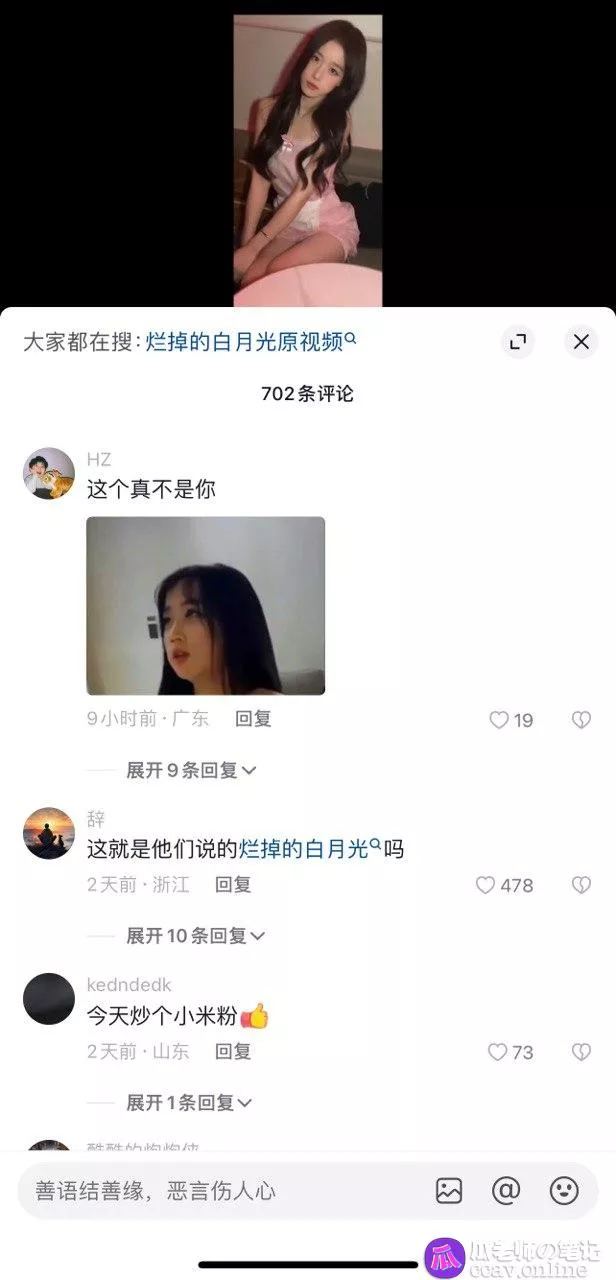View the image in HZ's comment
This screenshot has width=616, height=1280.
[x=205, y=605]
